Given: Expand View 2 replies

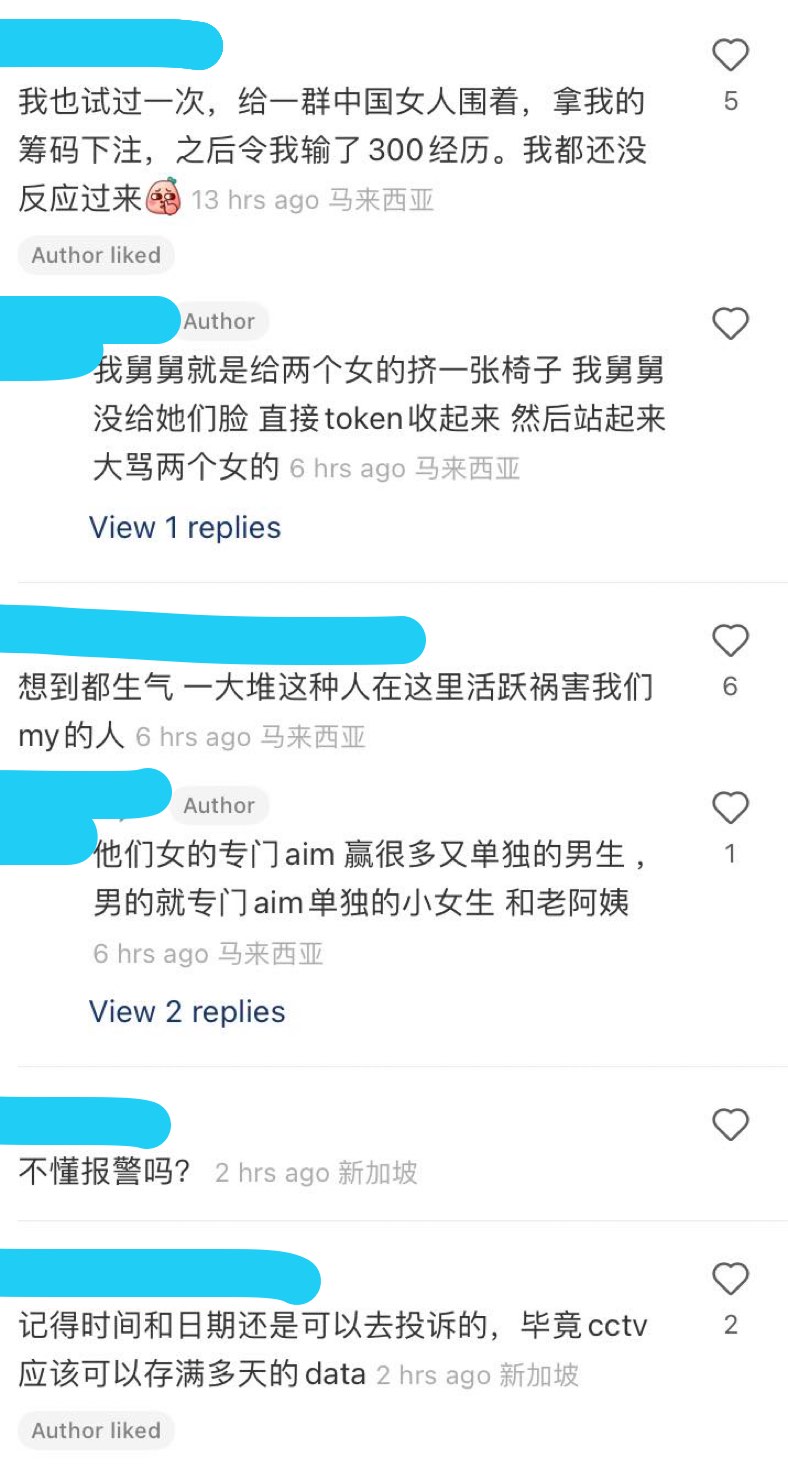Looking at the screenshot, I should click(187, 1011).
